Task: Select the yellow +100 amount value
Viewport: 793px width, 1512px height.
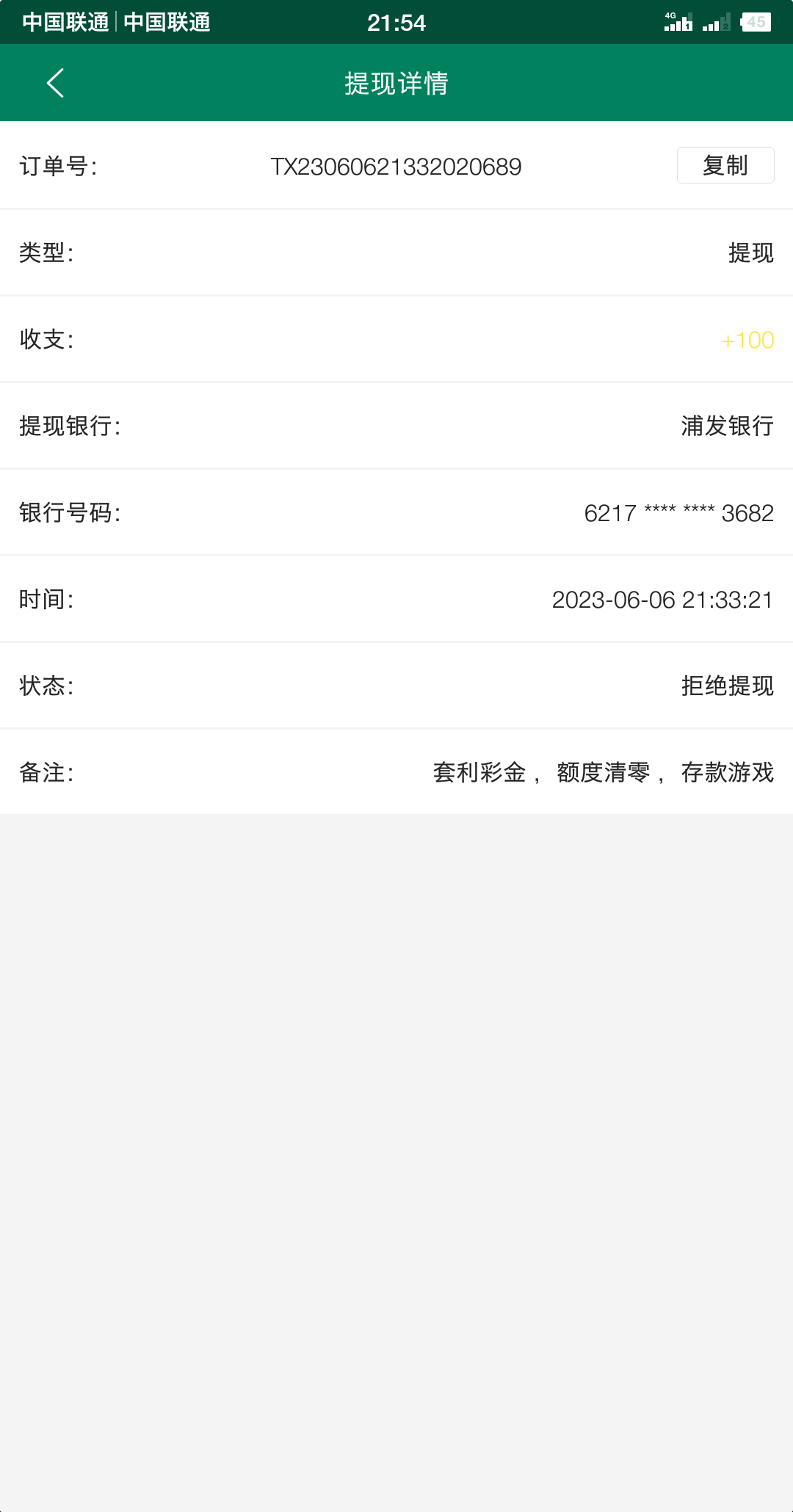Action: coord(747,340)
